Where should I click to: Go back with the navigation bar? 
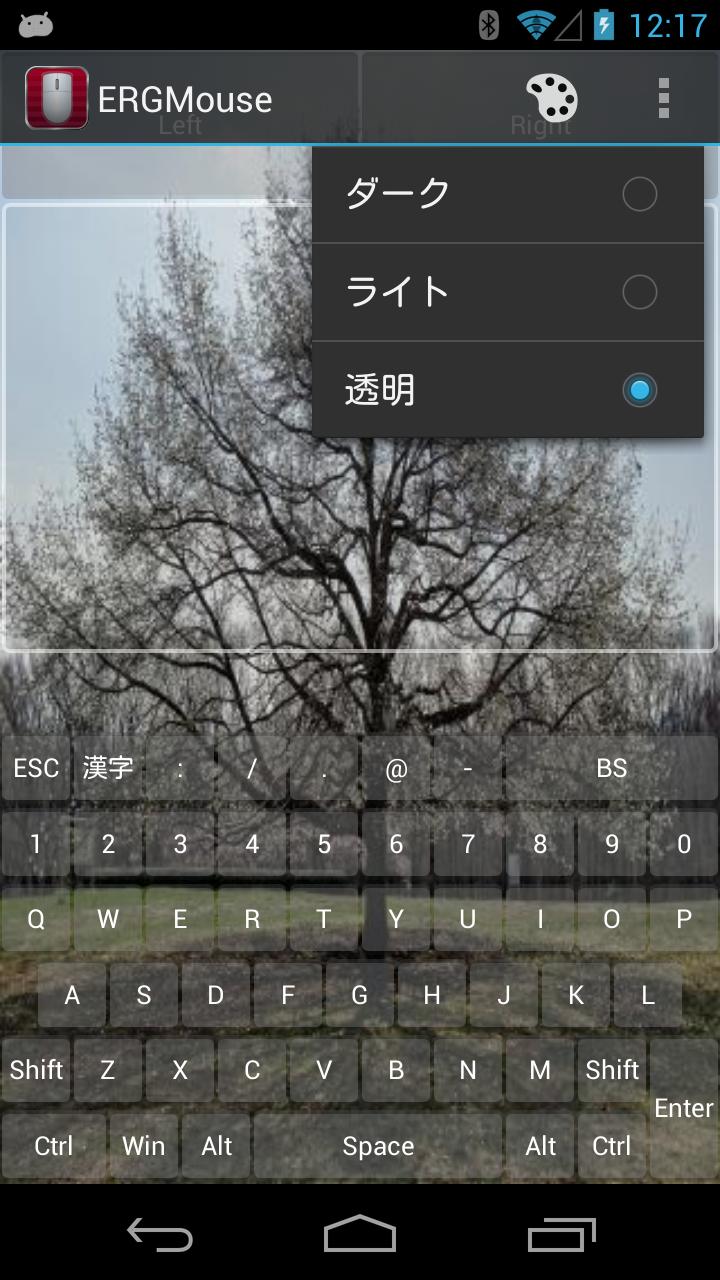point(160,1234)
